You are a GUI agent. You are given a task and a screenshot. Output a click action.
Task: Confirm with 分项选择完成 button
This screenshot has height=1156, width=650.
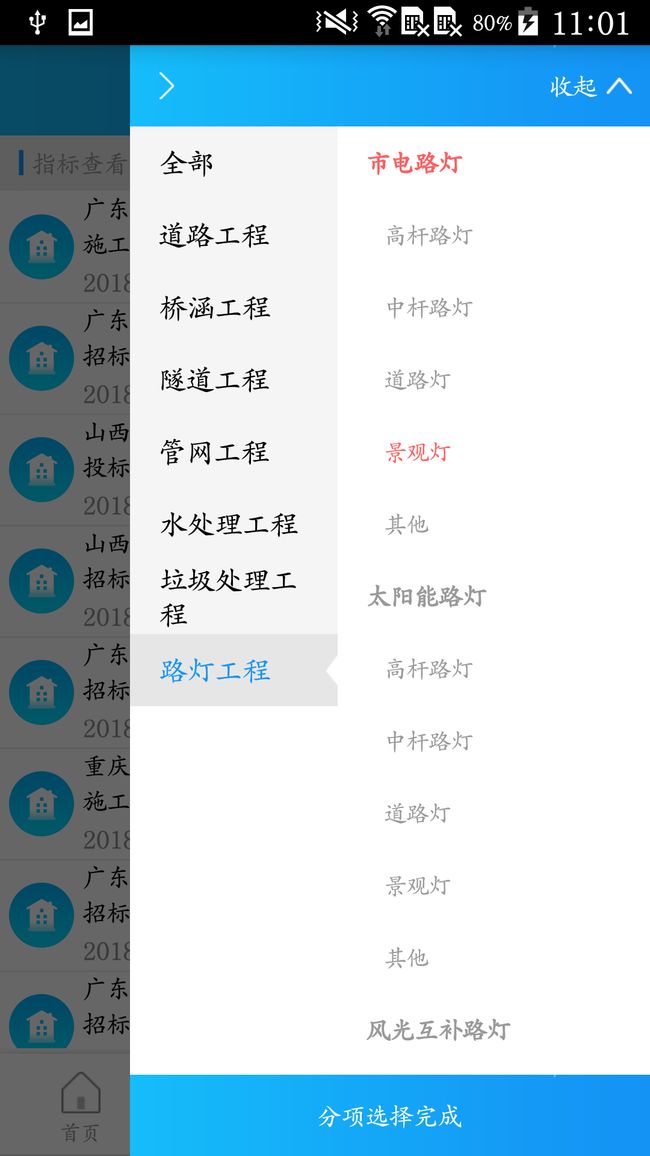pyautogui.click(x=390, y=1116)
